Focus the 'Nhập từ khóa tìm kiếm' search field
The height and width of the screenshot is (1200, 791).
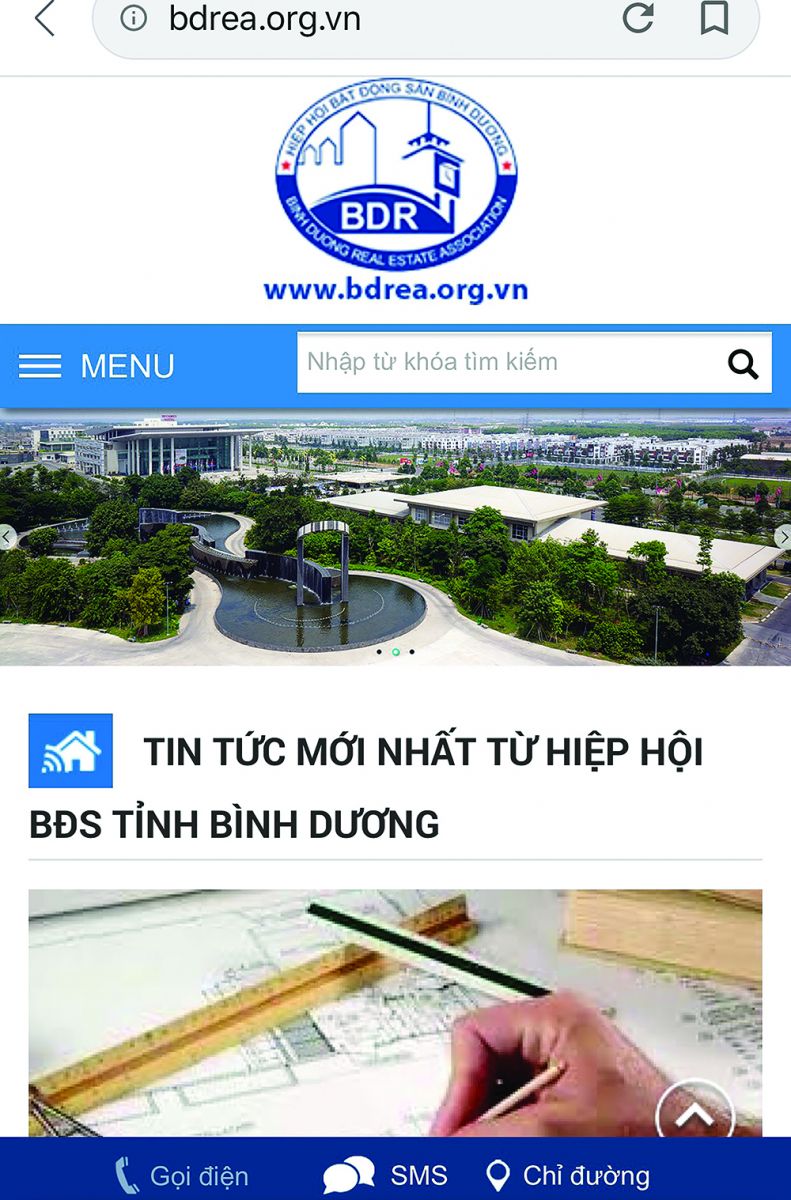[505, 362]
